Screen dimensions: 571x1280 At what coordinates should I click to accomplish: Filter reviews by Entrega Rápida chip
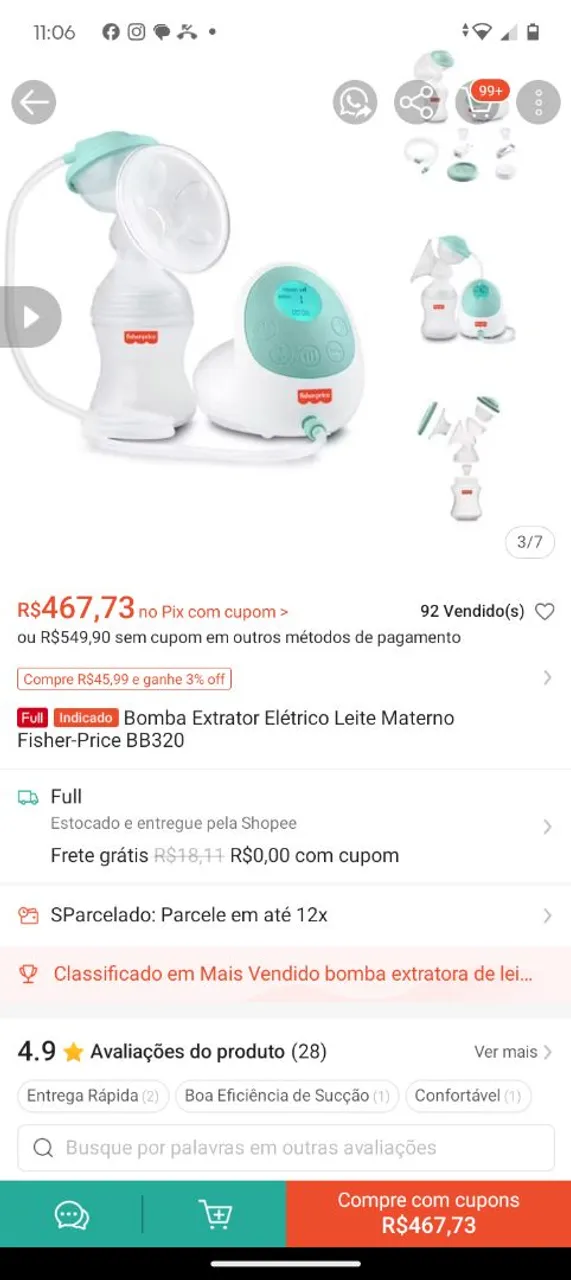(93, 1096)
